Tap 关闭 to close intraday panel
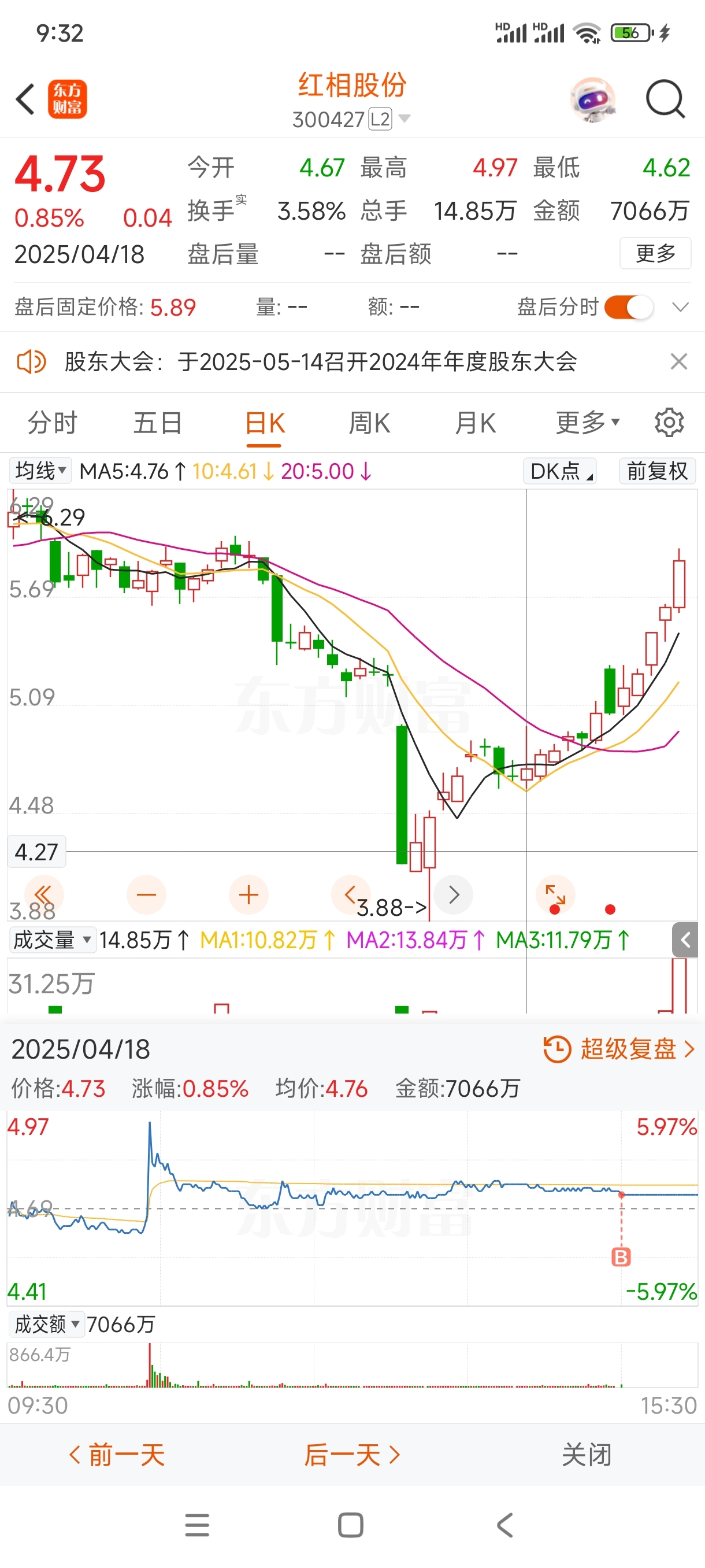Viewport: 705px width, 1568px height. [x=587, y=1454]
